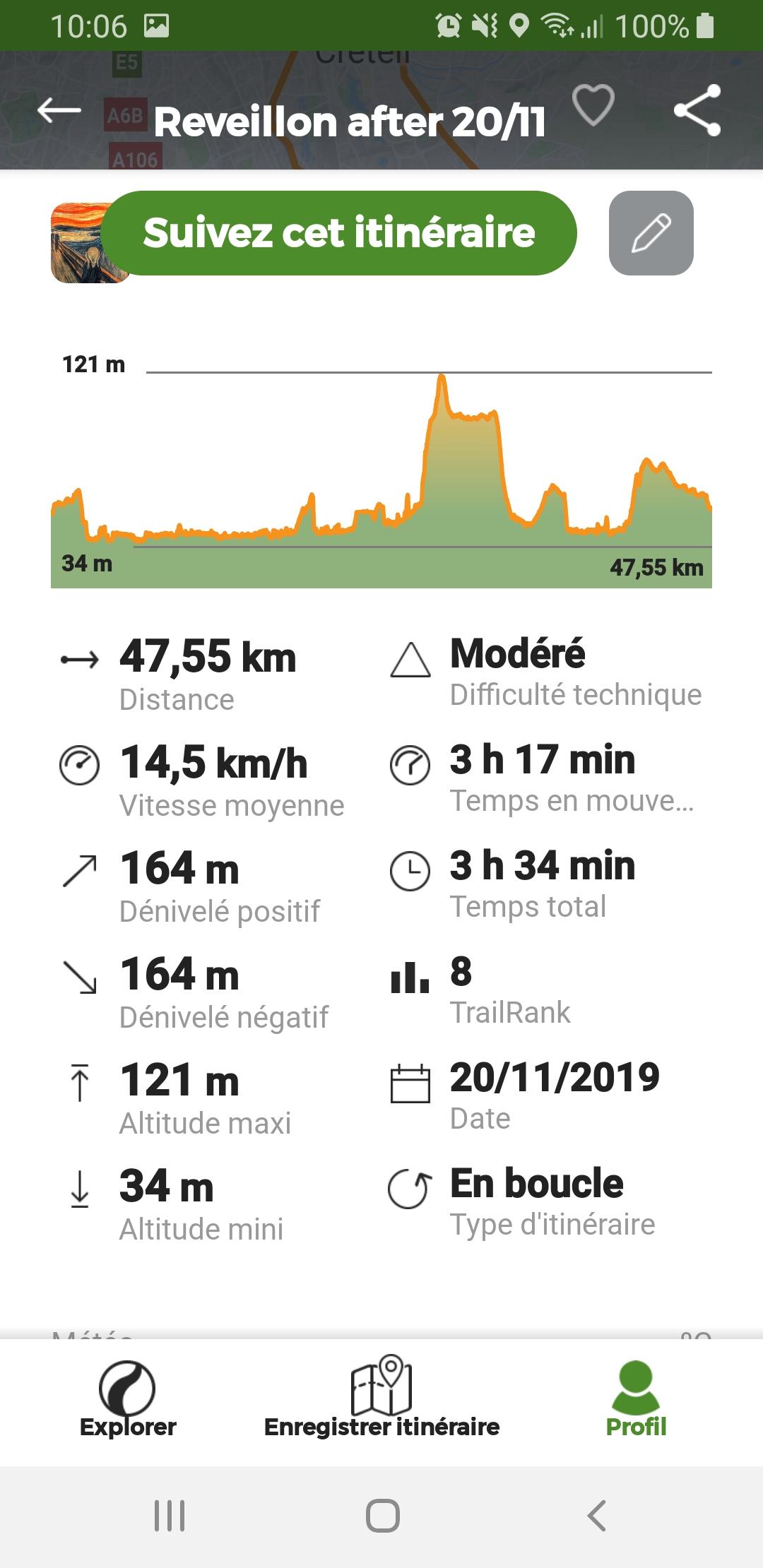Open Enregistrer itinéraire tab
Viewport: 763px width, 1568px height.
tap(381, 1398)
